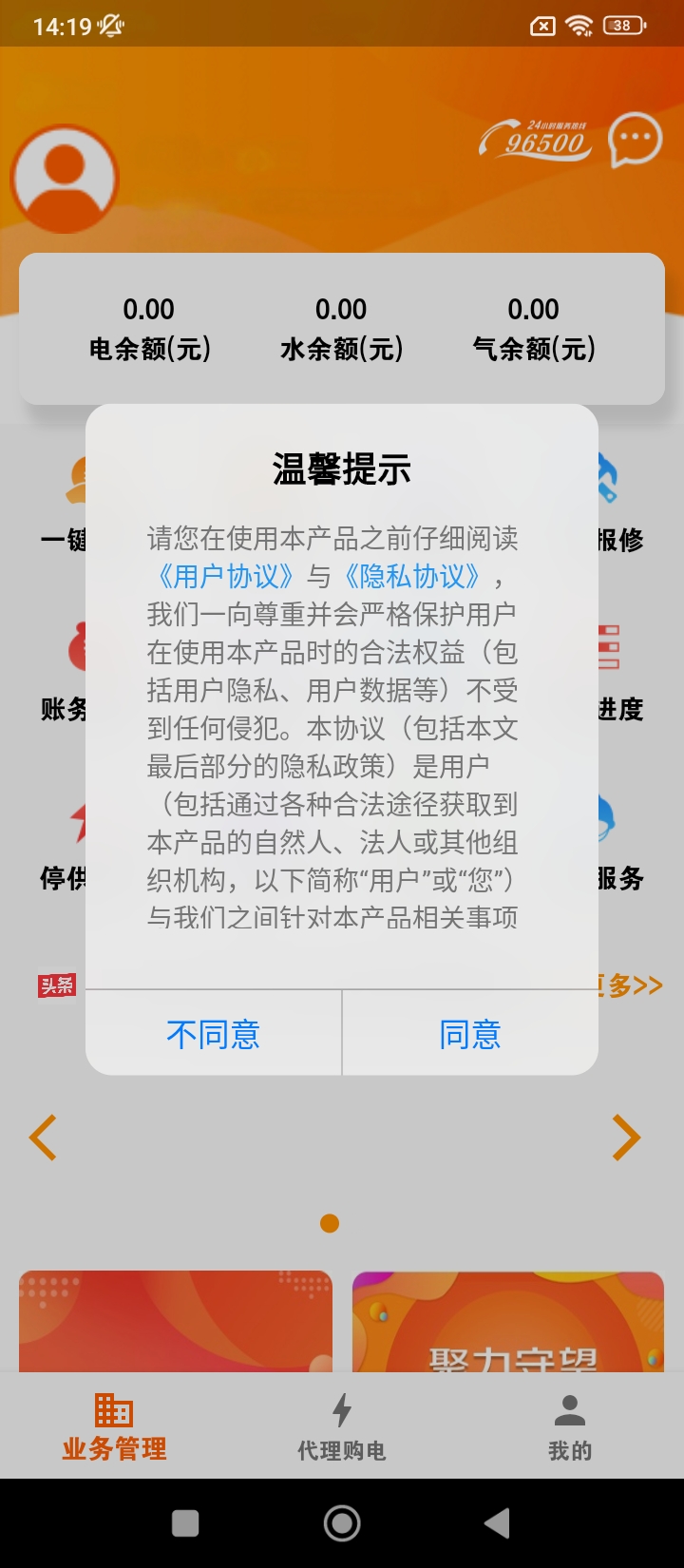This screenshot has width=684, height=1568.
Task: Show the previous banner with left arrow
Action: (44, 1138)
